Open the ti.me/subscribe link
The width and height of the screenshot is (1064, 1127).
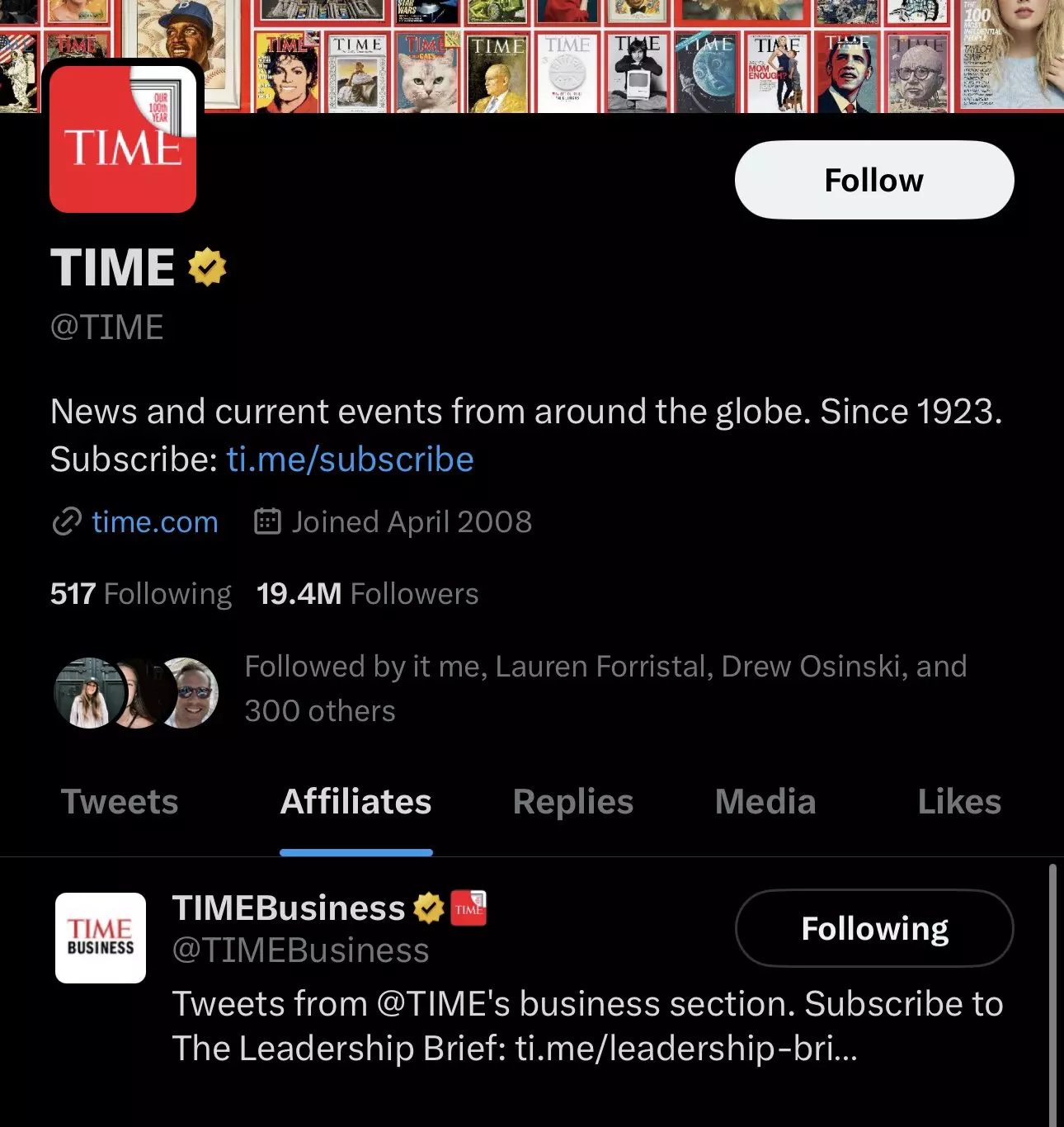pos(350,460)
